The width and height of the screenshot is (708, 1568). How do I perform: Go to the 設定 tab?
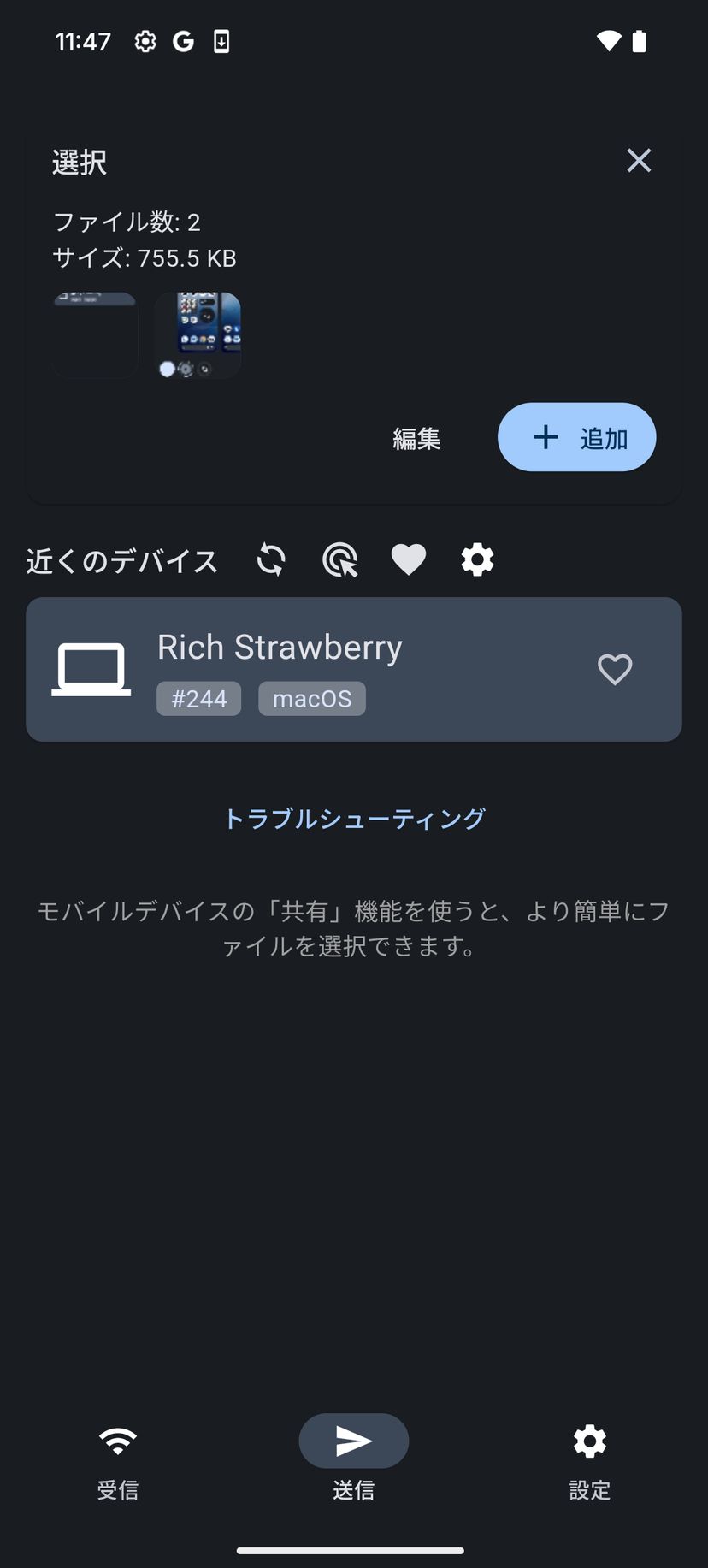(589, 1459)
